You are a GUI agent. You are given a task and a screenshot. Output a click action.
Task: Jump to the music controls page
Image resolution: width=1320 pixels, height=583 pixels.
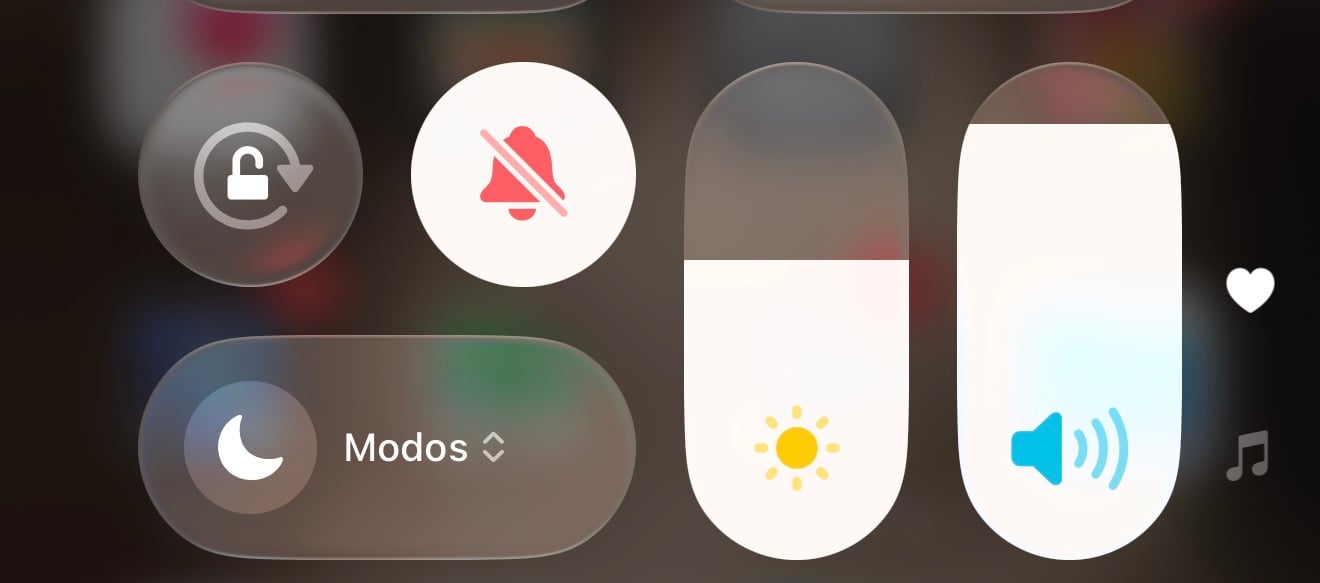coord(1248,455)
